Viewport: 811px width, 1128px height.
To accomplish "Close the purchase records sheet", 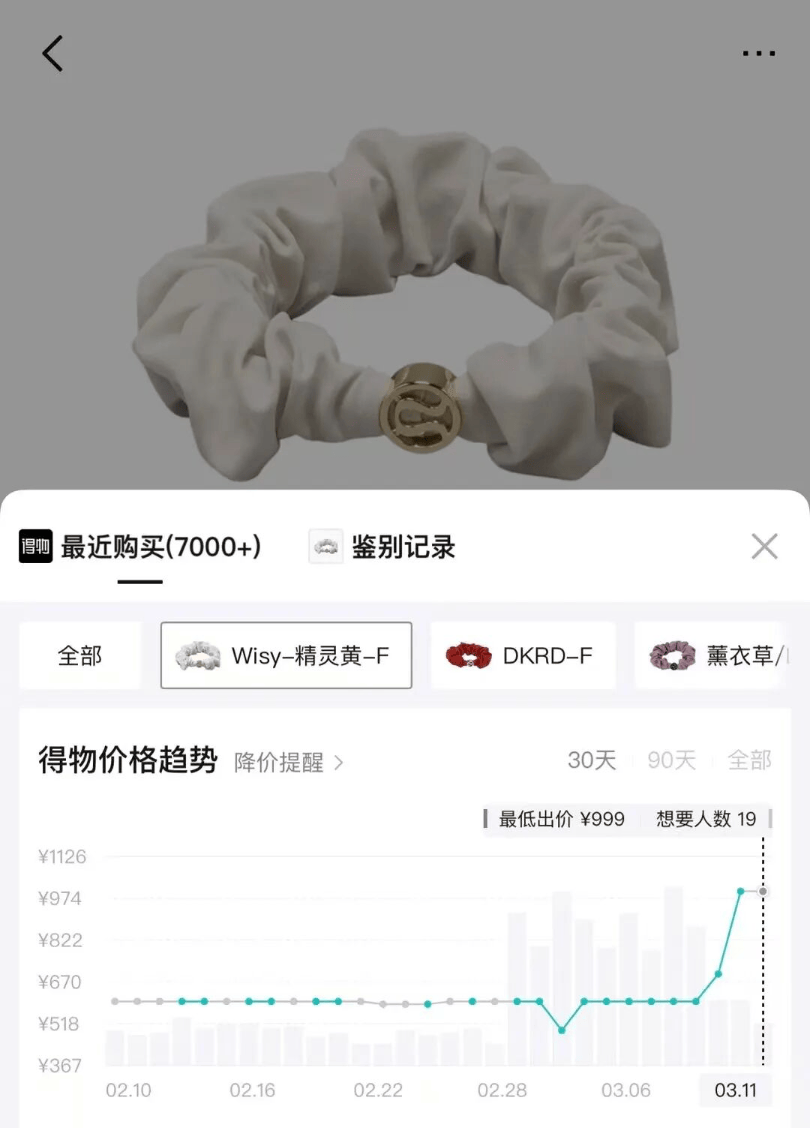I will click(764, 546).
